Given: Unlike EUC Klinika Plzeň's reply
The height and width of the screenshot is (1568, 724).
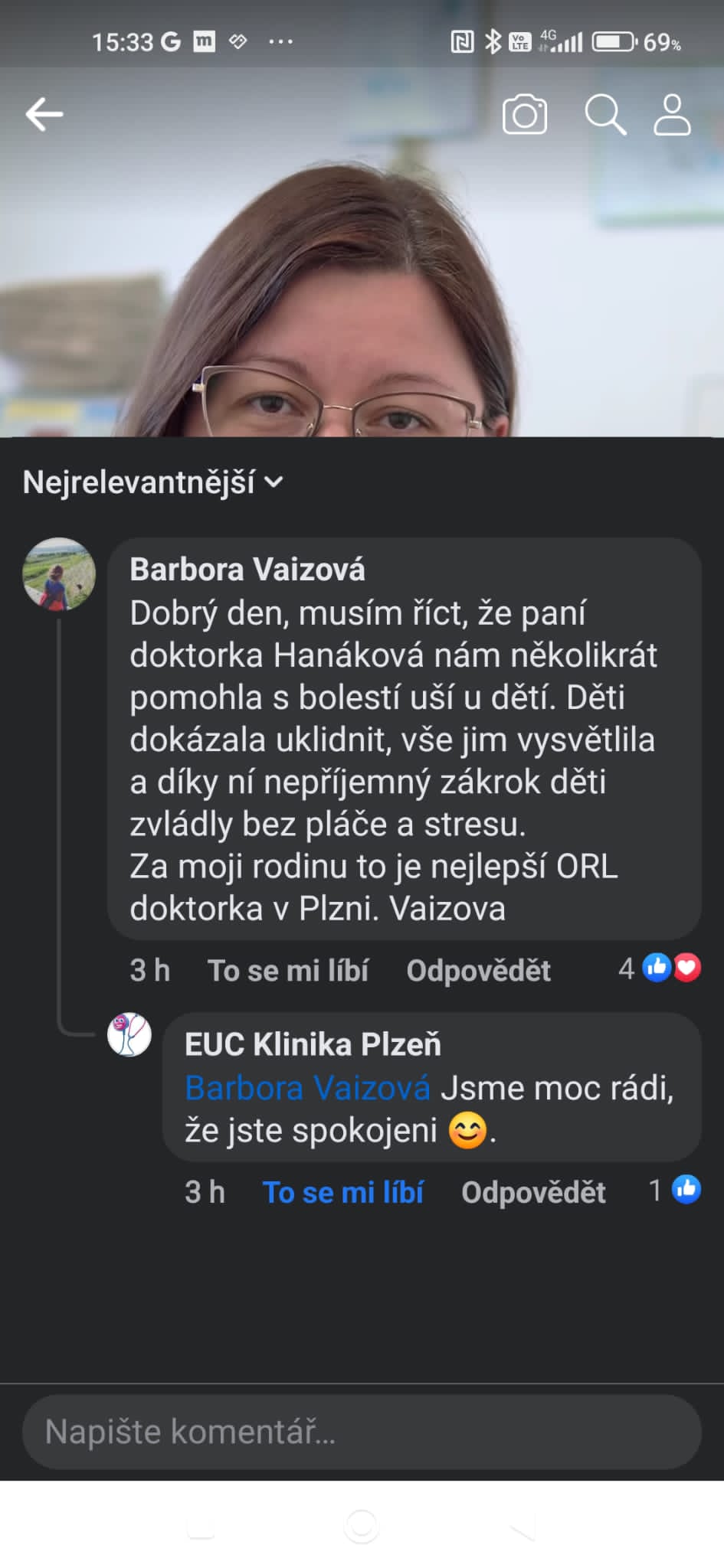Looking at the screenshot, I should pyautogui.click(x=342, y=1192).
